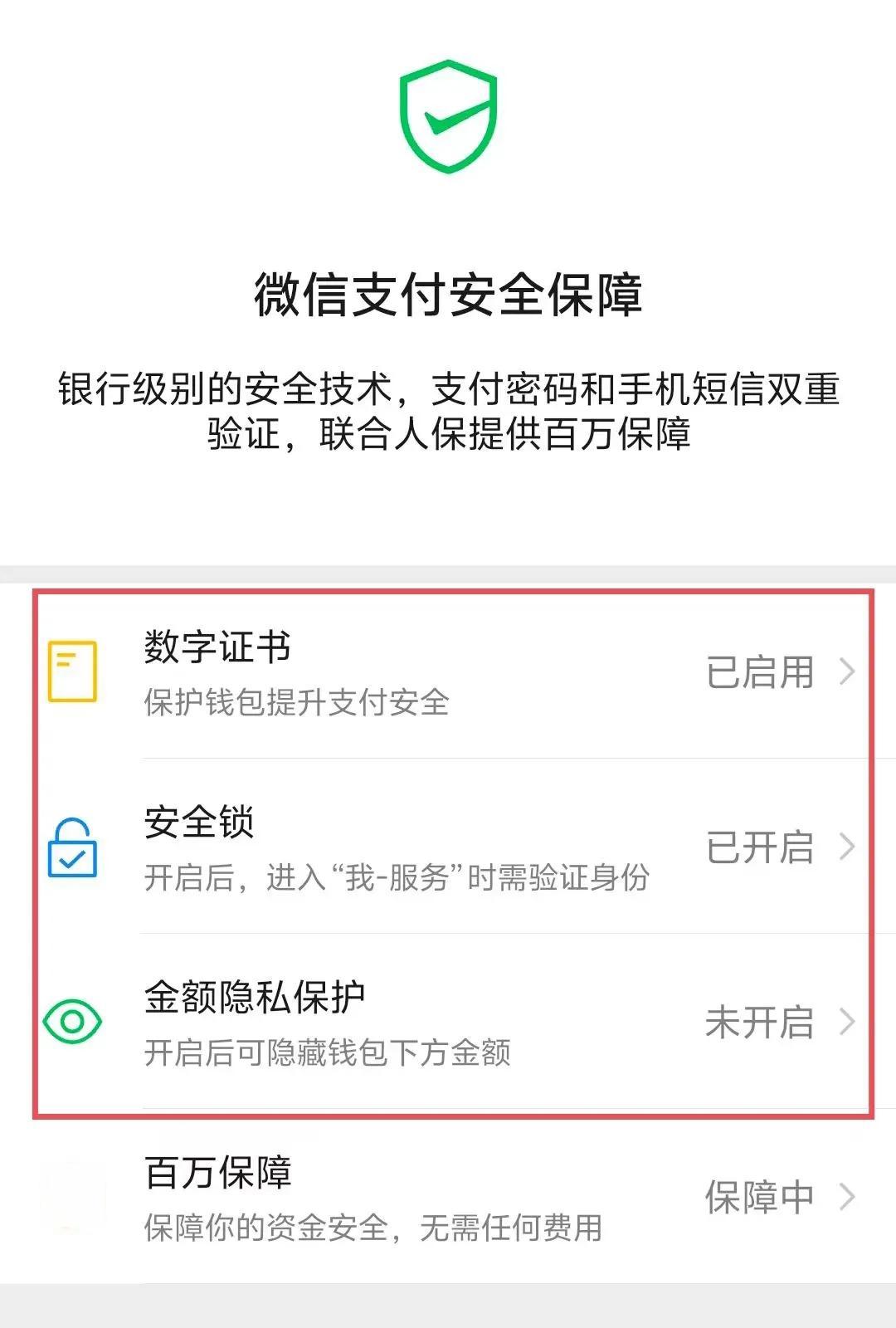Viewport: 896px width, 1328px height.
Task: Open the 安全锁 settings row
Action: 448,847
